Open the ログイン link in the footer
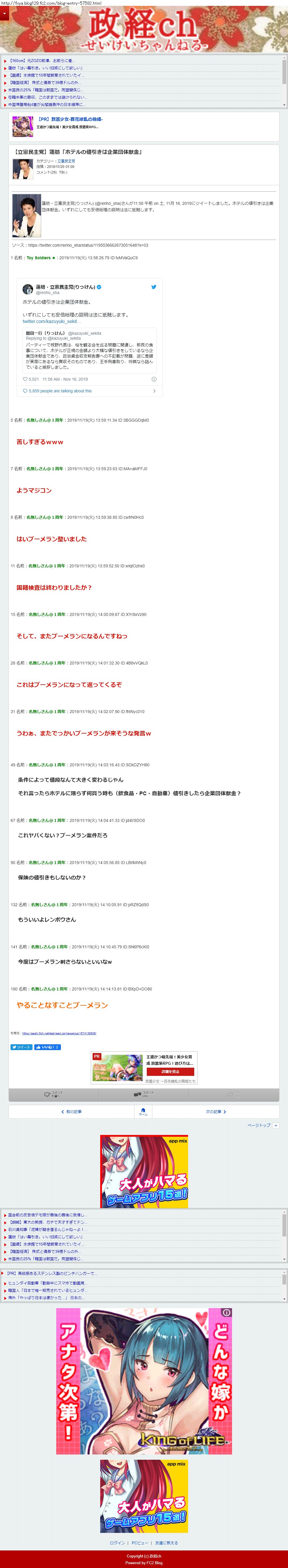288x1568 pixels. (x=117, y=1543)
